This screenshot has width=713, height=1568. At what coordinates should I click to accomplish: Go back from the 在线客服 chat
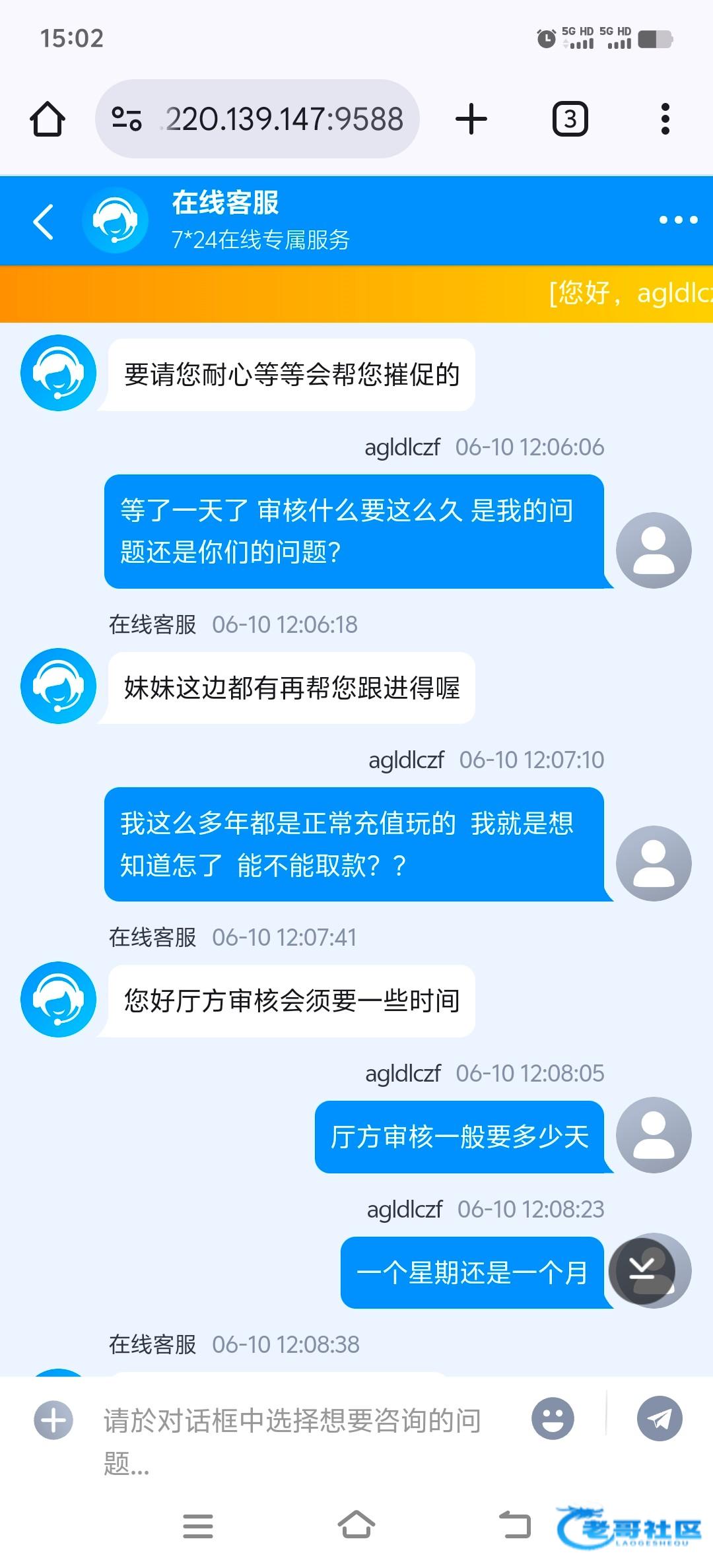[x=44, y=222]
